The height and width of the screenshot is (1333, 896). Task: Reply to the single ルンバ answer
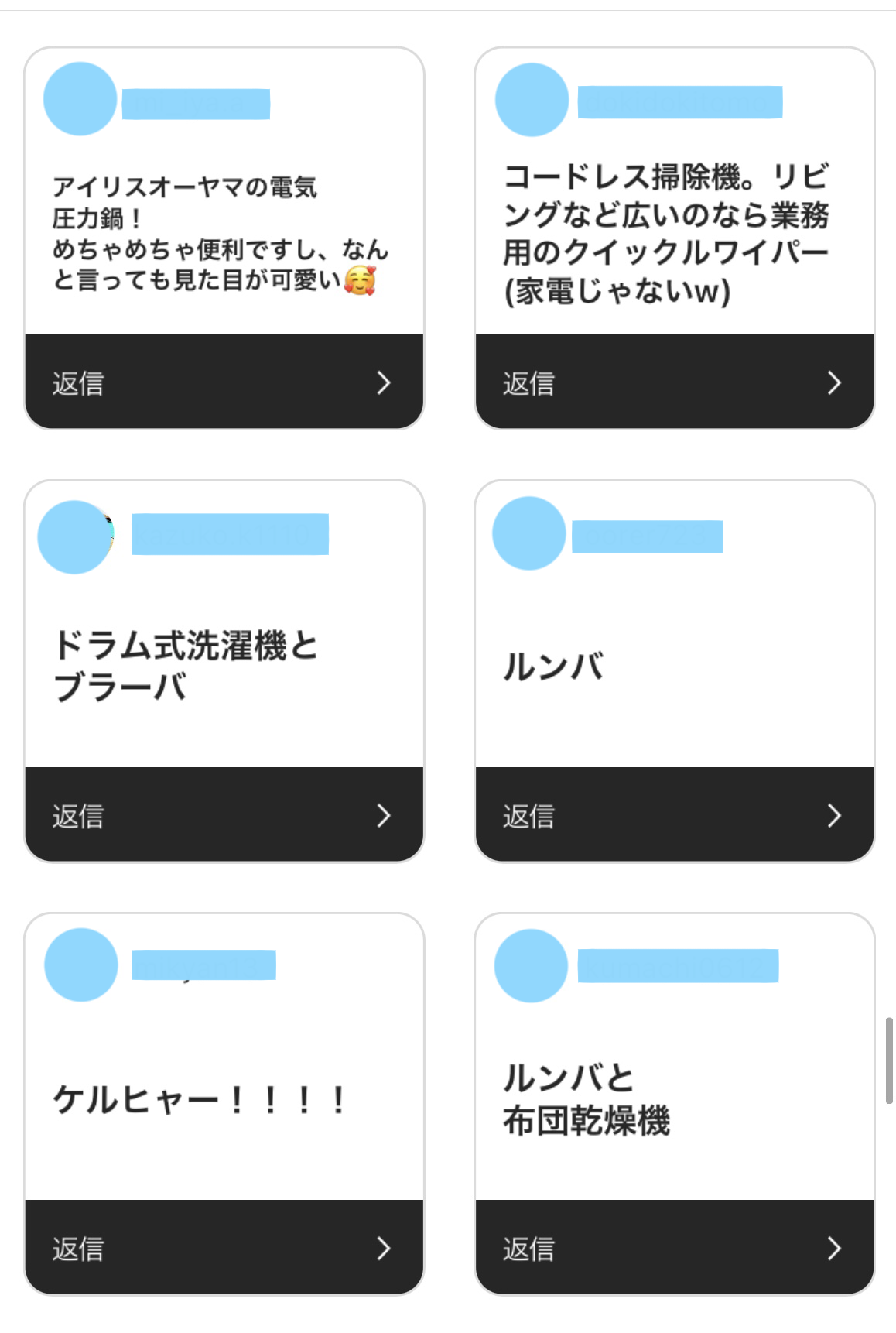(674, 815)
